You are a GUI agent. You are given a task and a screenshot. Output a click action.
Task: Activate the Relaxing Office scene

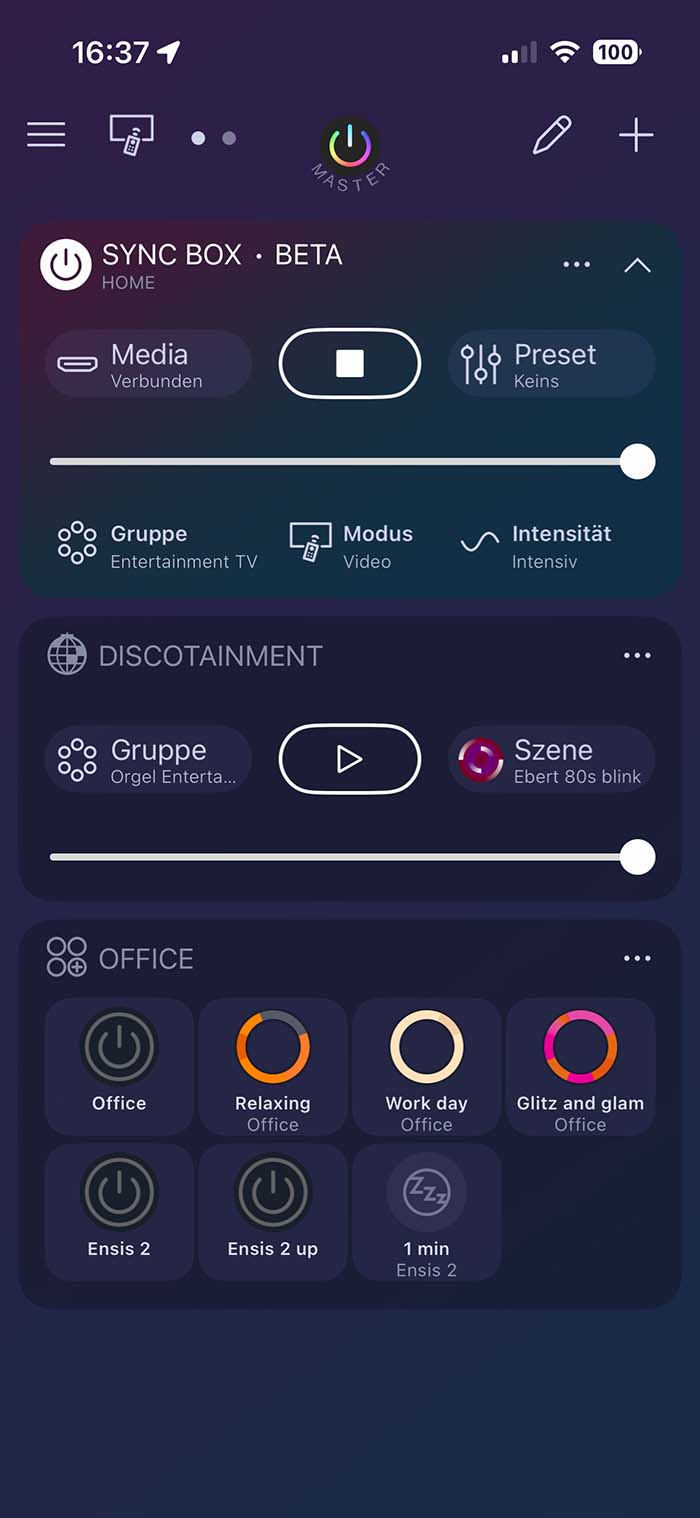pyautogui.click(x=273, y=1066)
